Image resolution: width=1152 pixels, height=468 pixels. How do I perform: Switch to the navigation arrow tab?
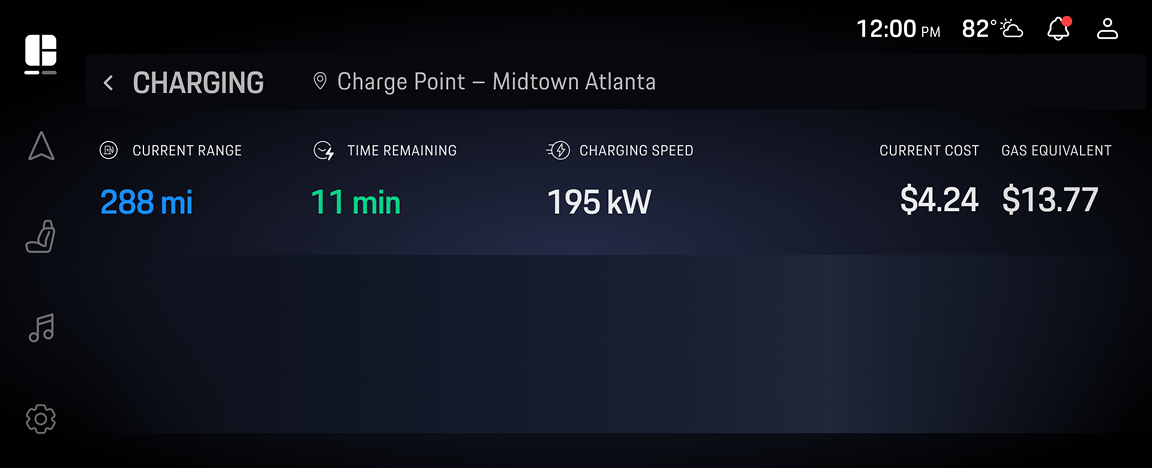(41, 145)
